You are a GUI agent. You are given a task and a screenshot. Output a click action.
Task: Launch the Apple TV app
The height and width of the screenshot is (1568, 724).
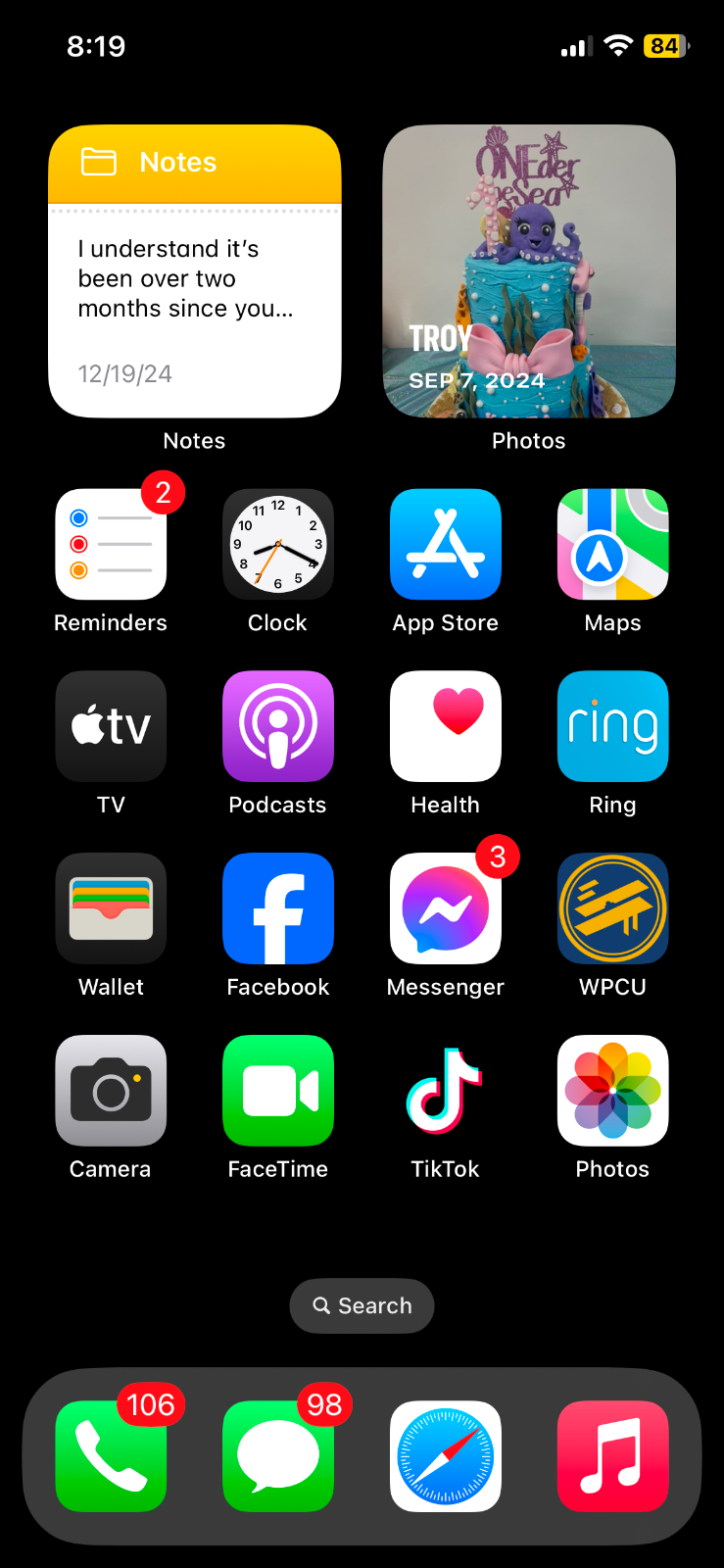[x=111, y=726]
